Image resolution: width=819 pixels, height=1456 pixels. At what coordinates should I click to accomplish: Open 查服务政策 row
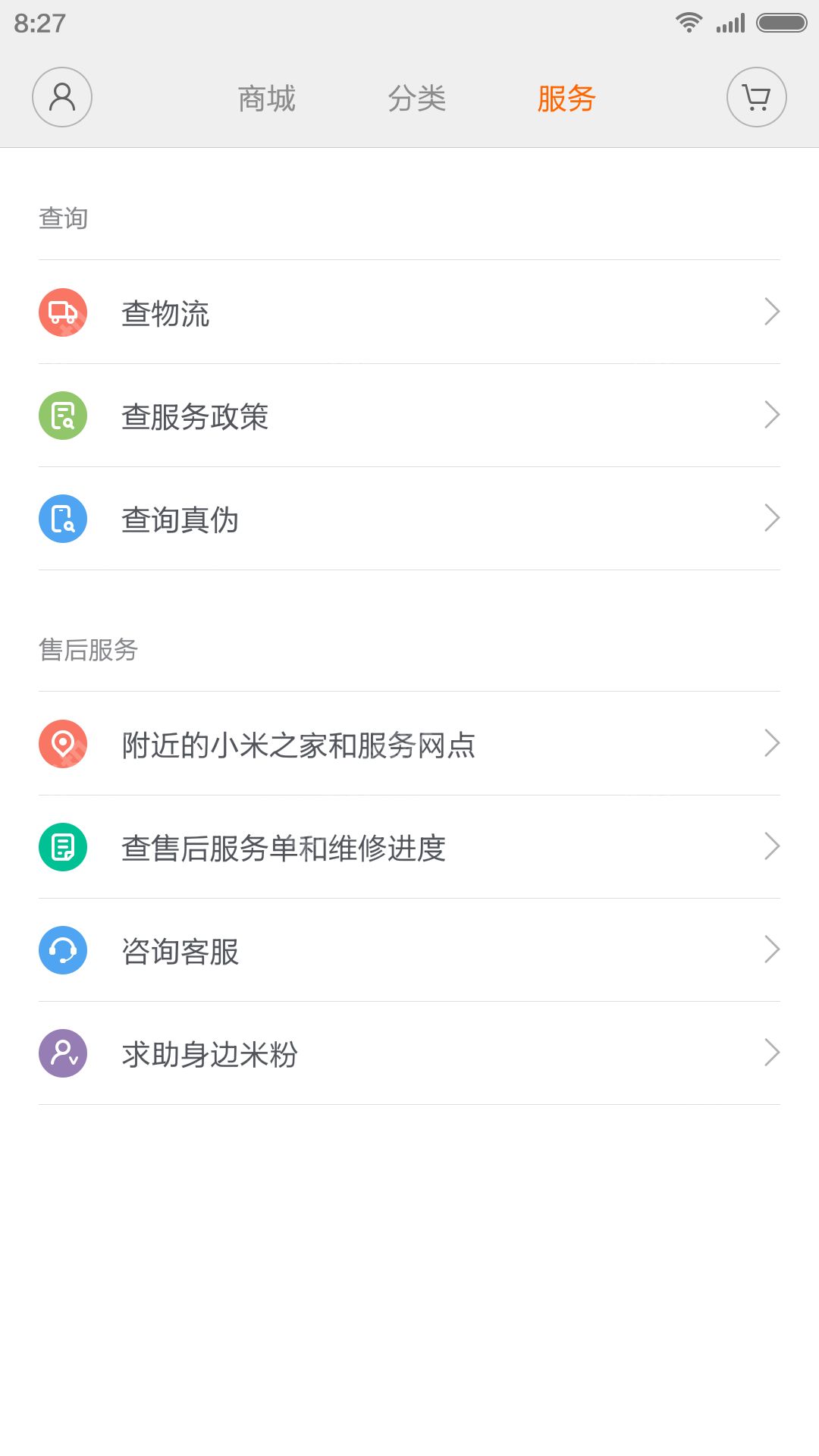[409, 416]
